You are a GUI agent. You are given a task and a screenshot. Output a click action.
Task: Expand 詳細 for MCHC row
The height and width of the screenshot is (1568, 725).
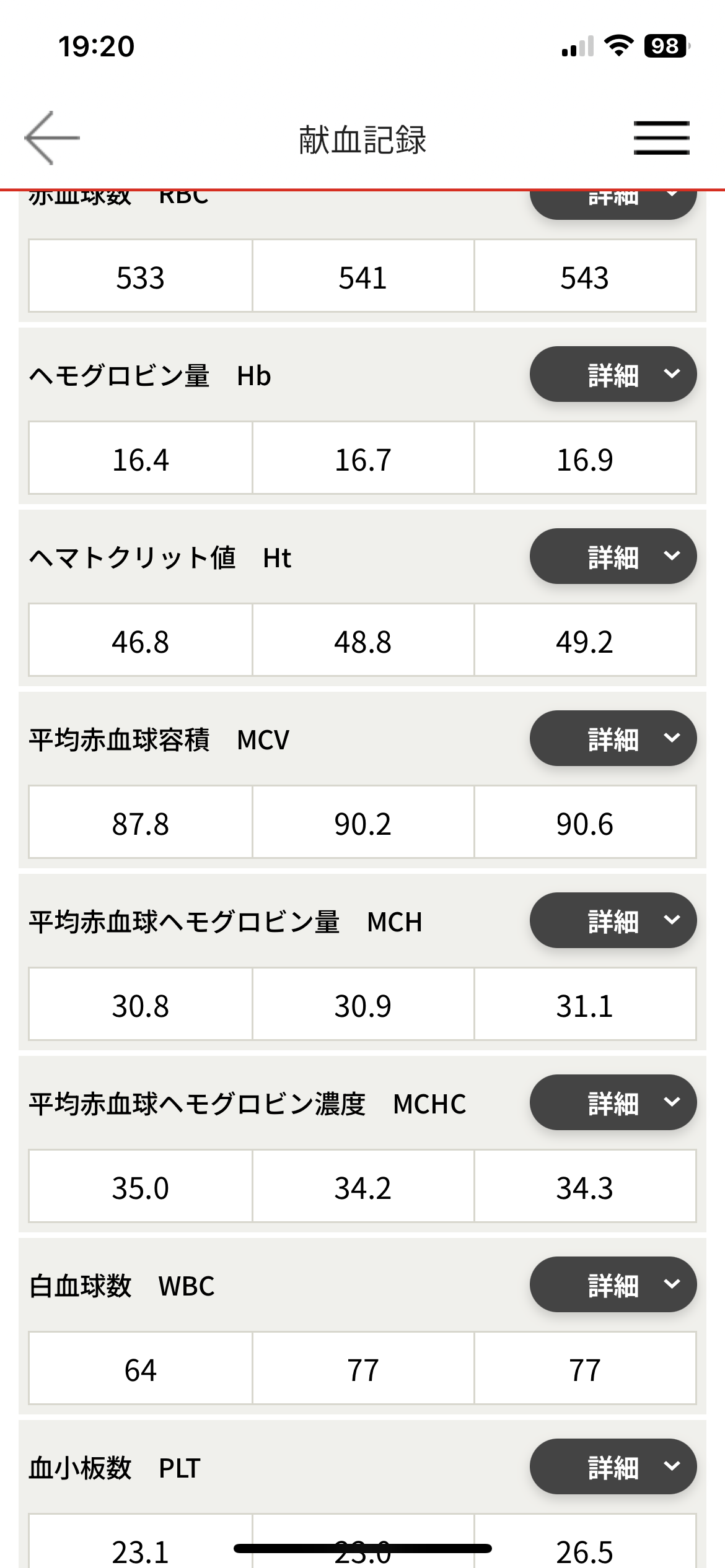click(613, 1102)
